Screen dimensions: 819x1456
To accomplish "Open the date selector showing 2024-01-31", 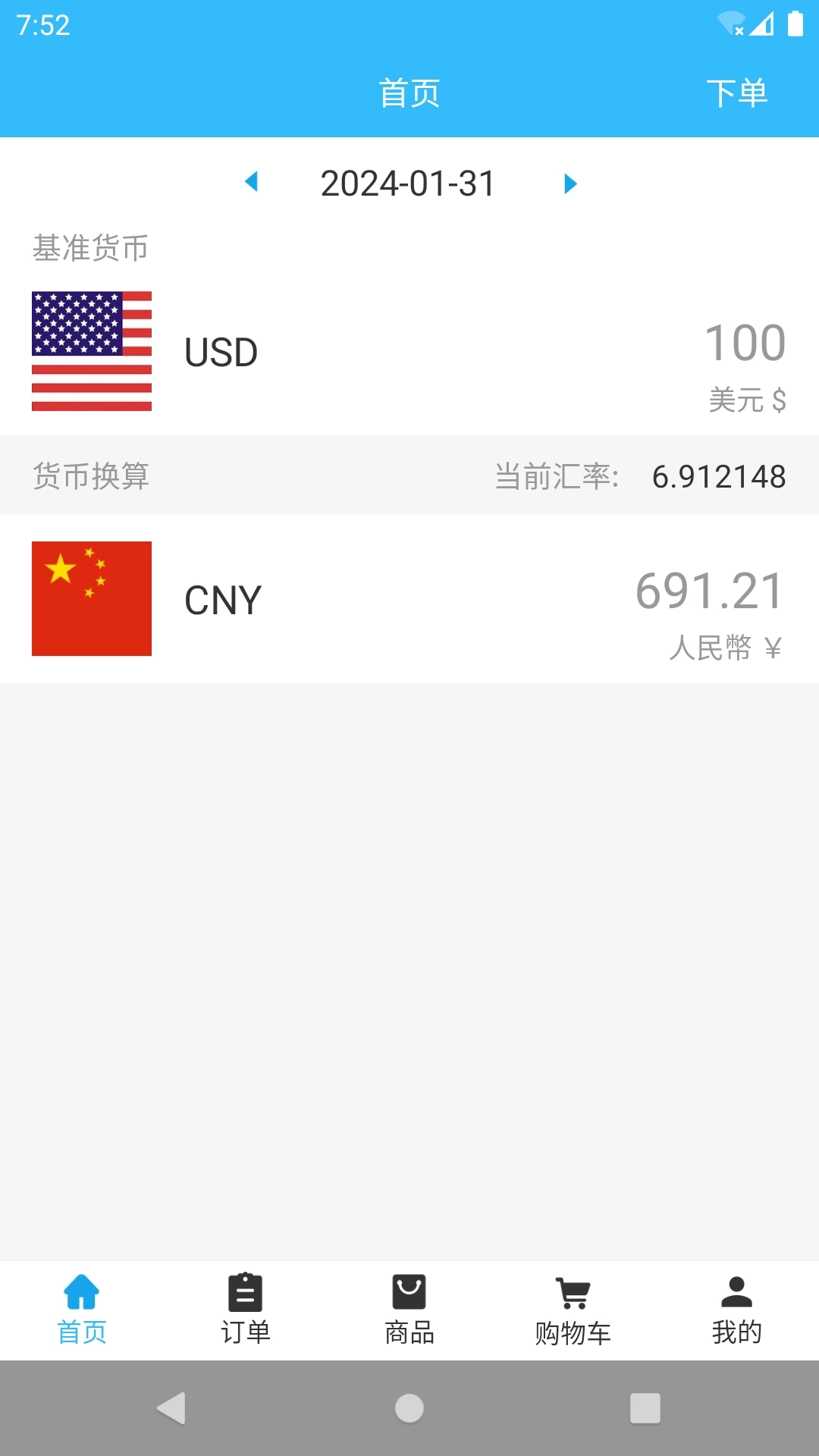I will pos(409,184).
